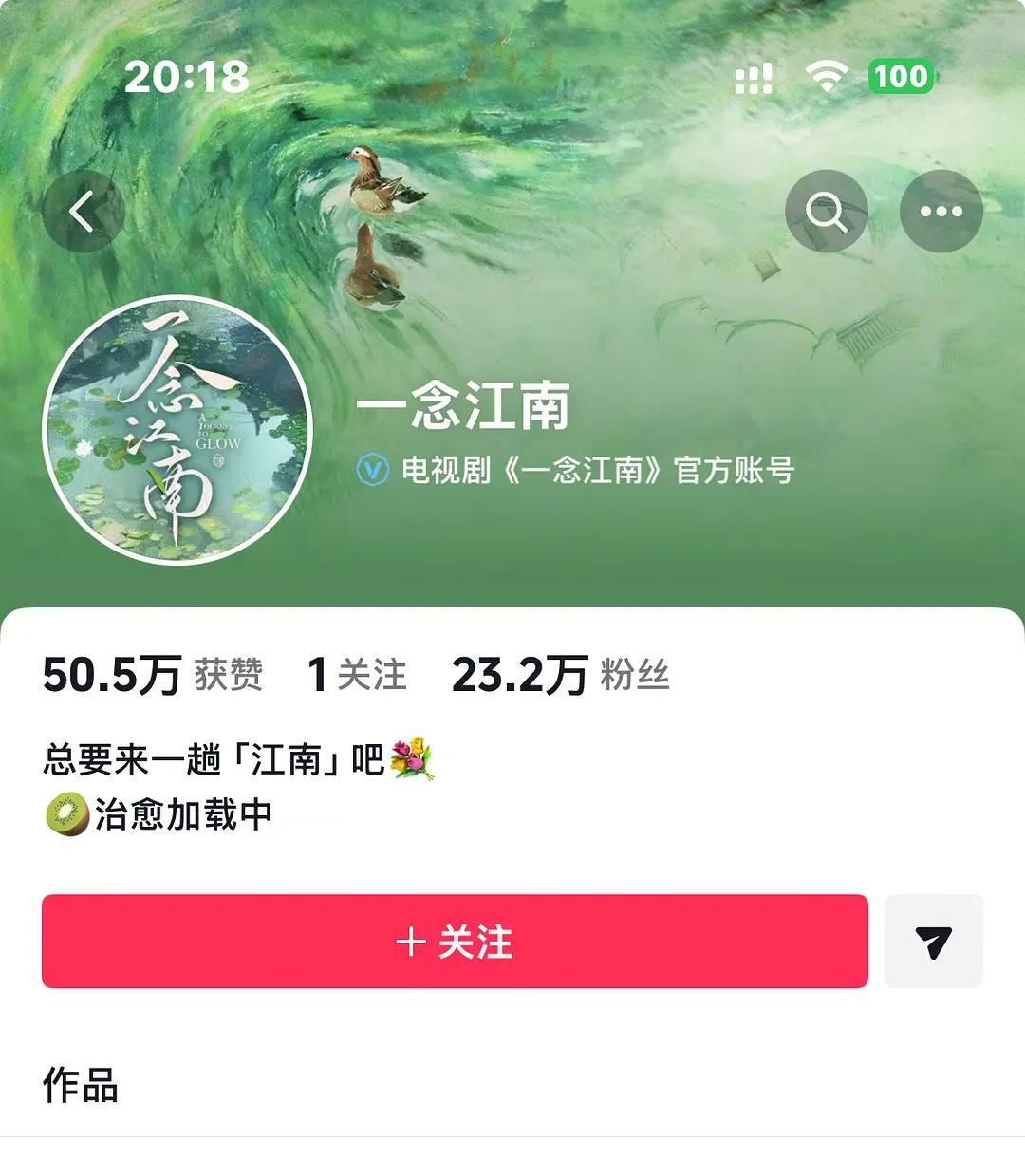Click the back arrow at top left

tap(84, 211)
